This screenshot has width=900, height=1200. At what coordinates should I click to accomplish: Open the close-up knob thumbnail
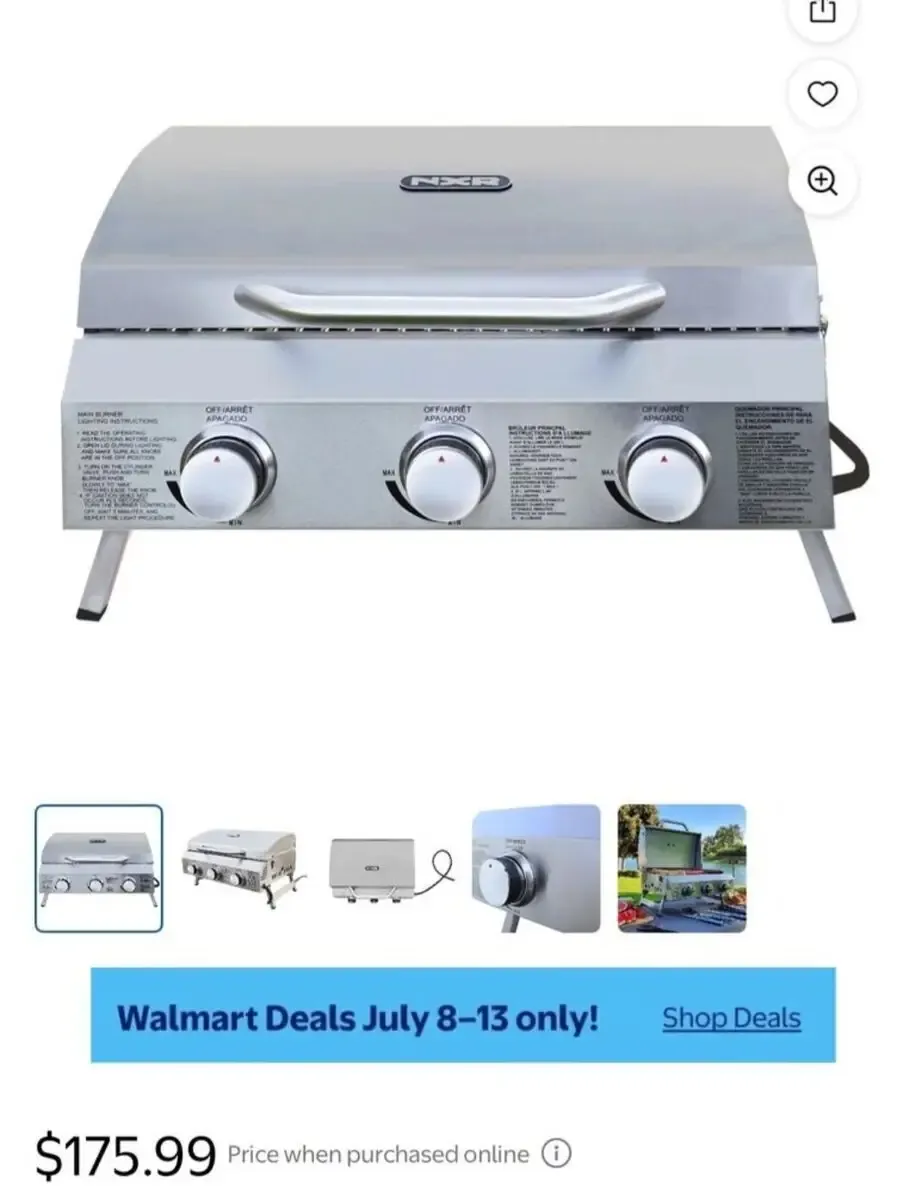[536, 868]
